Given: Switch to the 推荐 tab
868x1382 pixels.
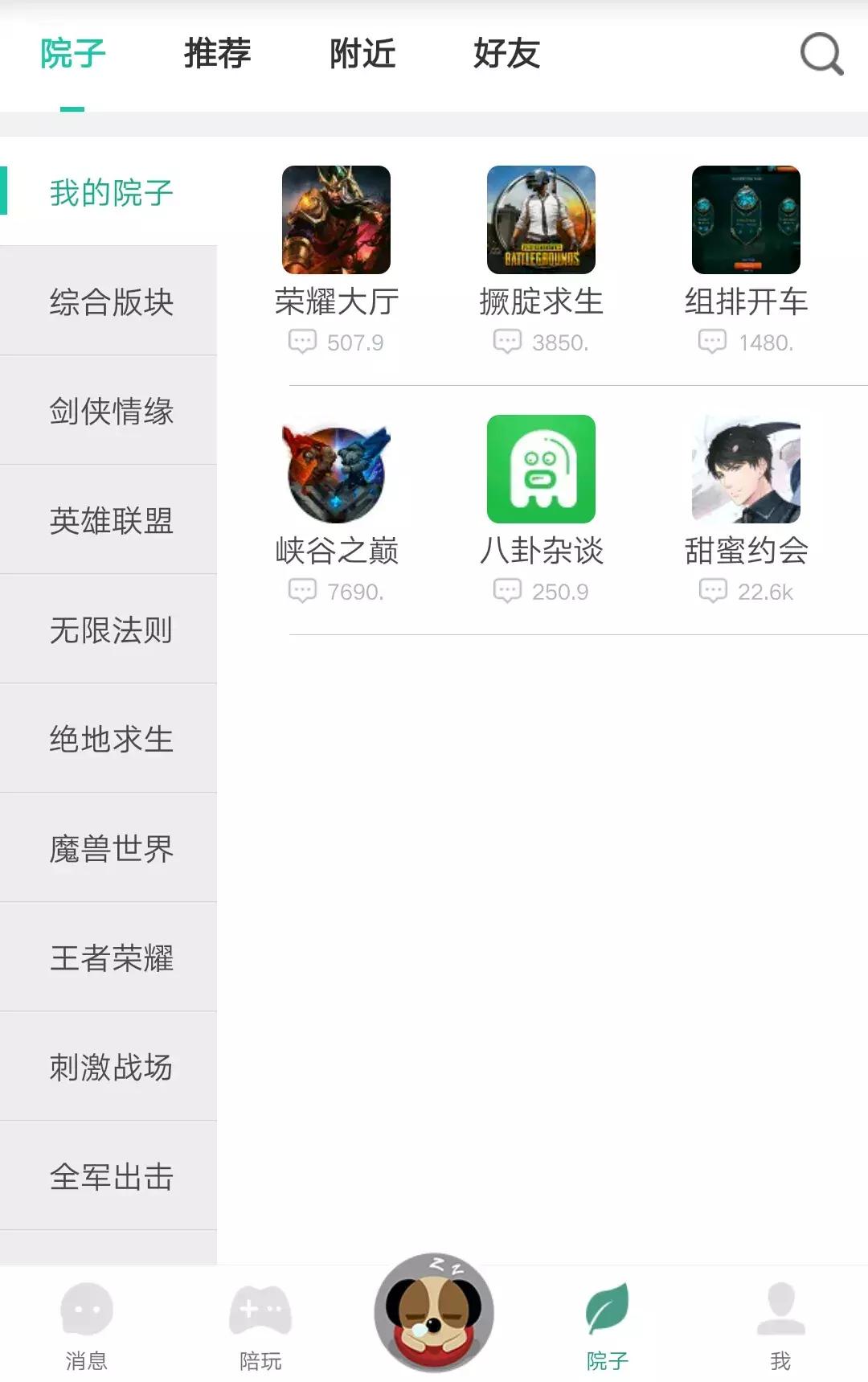Looking at the screenshot, I should (x=218, y=55).
